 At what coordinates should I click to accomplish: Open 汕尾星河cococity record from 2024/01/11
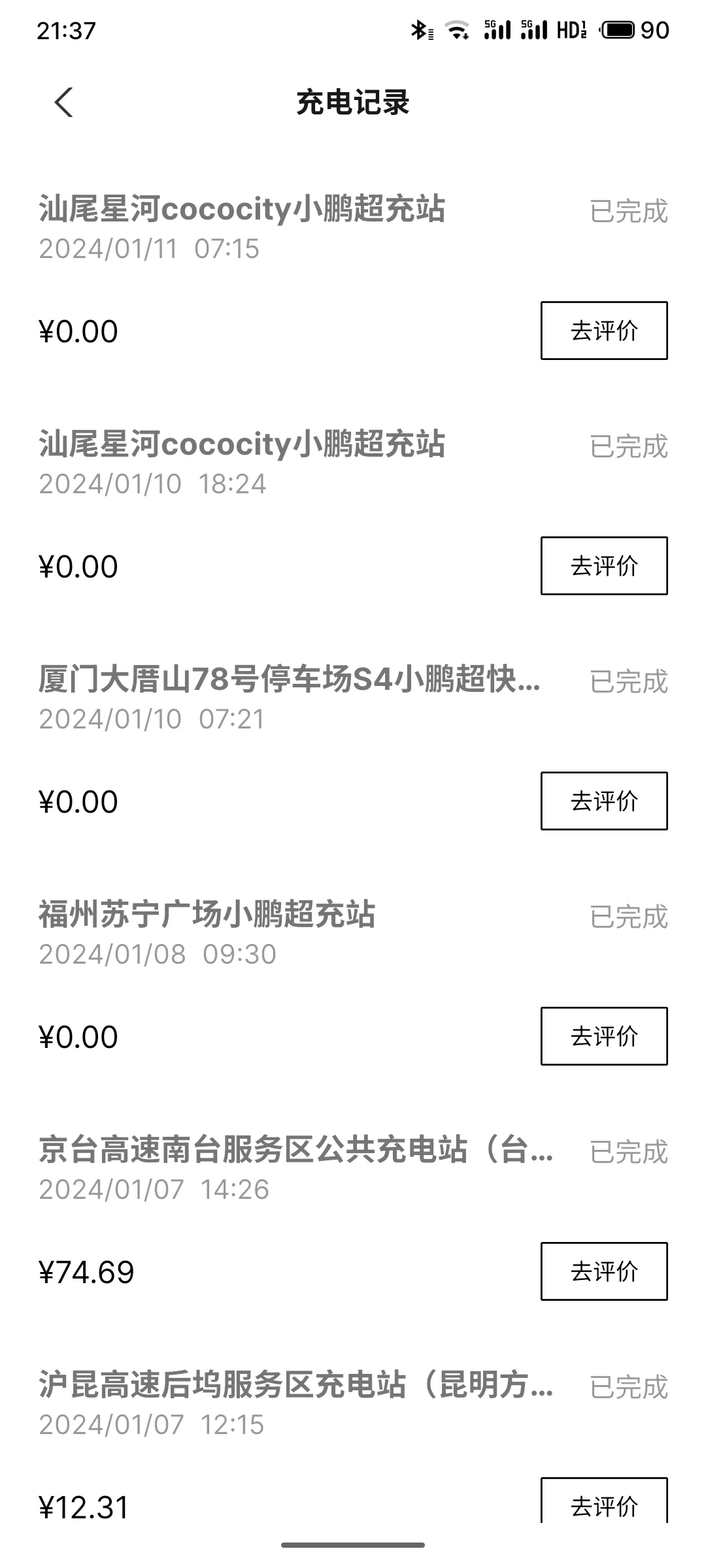(x=353, y=268)
